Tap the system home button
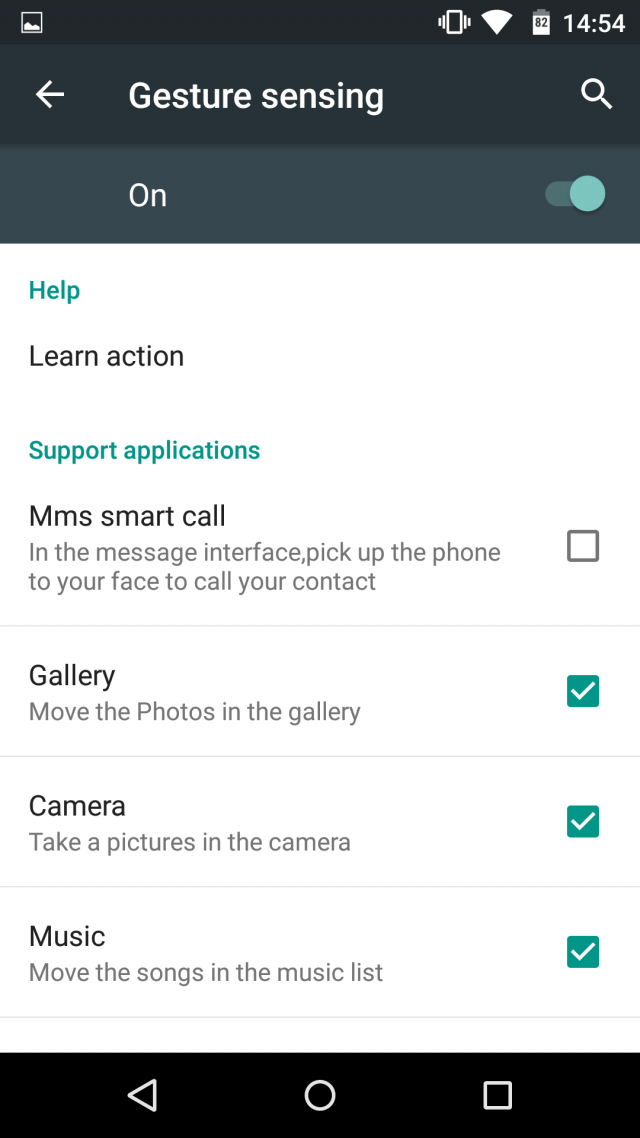This screenshot has width=640, height=1138. pos(320,1095)
